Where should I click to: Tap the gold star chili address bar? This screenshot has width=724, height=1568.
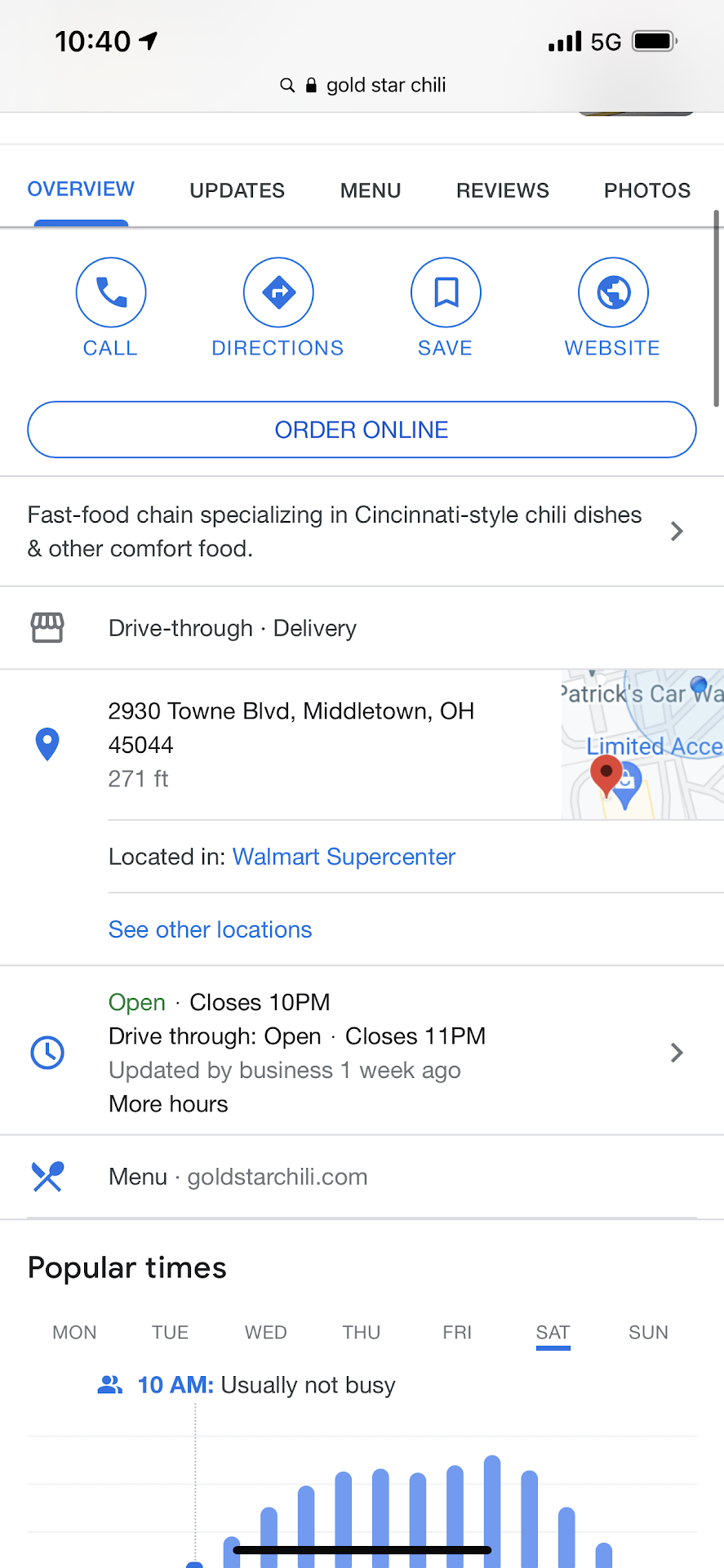click(363, 85)
